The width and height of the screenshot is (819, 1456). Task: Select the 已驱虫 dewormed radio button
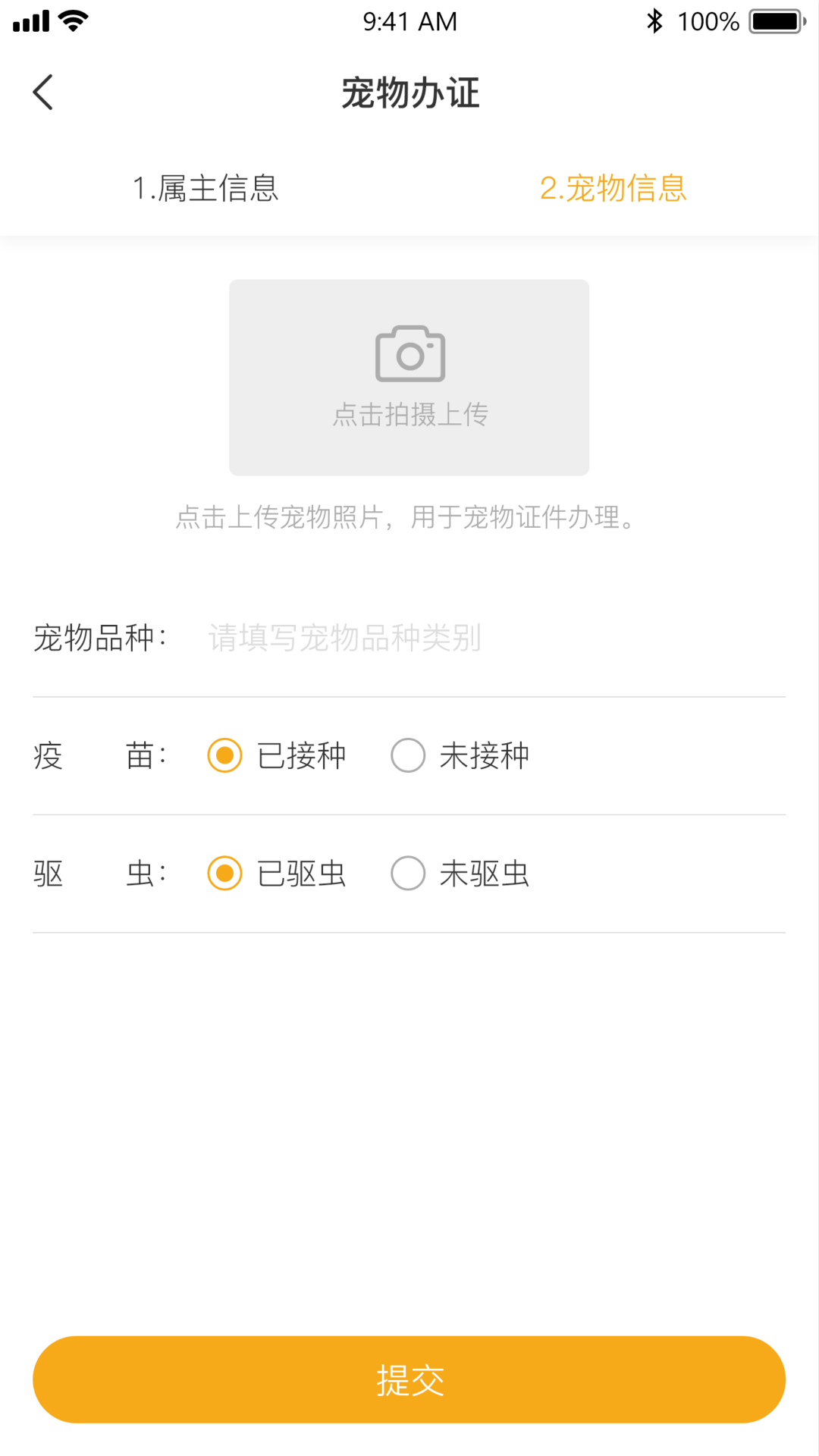point(224,873)
